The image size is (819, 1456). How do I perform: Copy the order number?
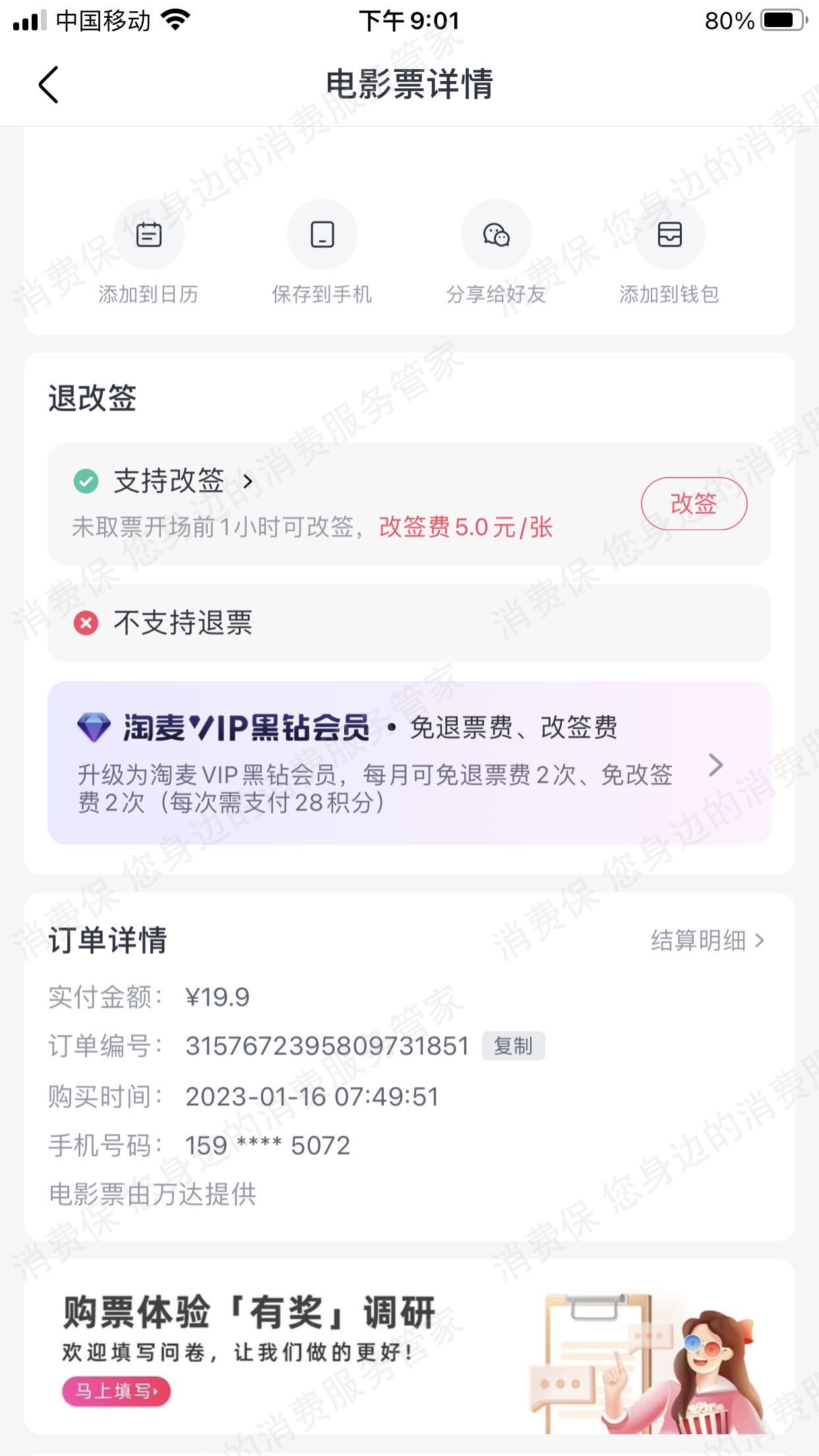513,1046
